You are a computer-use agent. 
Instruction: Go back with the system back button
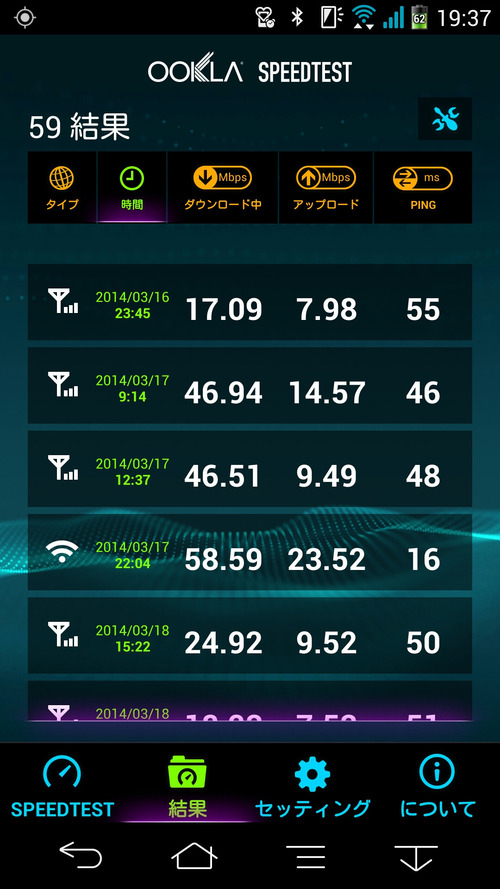click(x=80, y=856)
